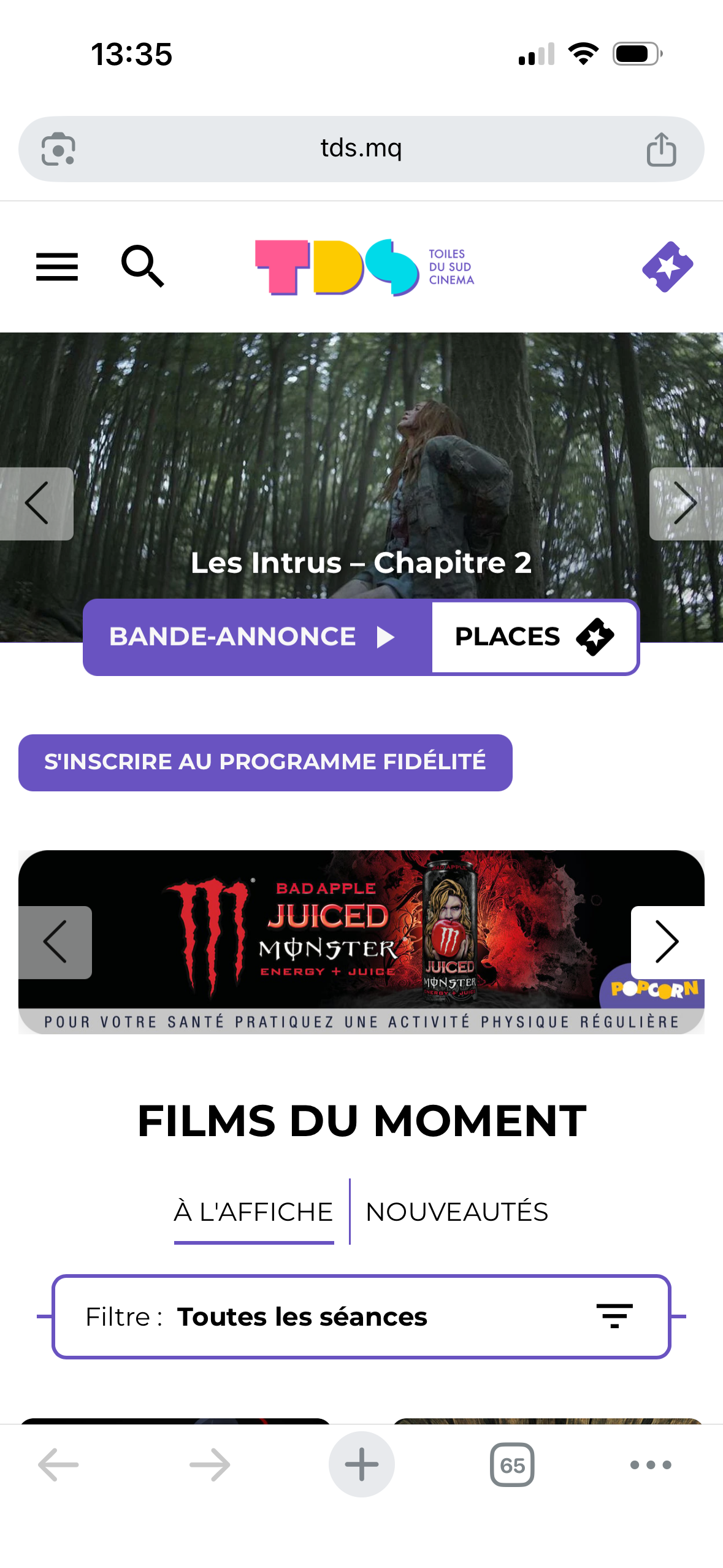
Task: Open the browser three-dot menu
Action: [x=651, y=1465]
